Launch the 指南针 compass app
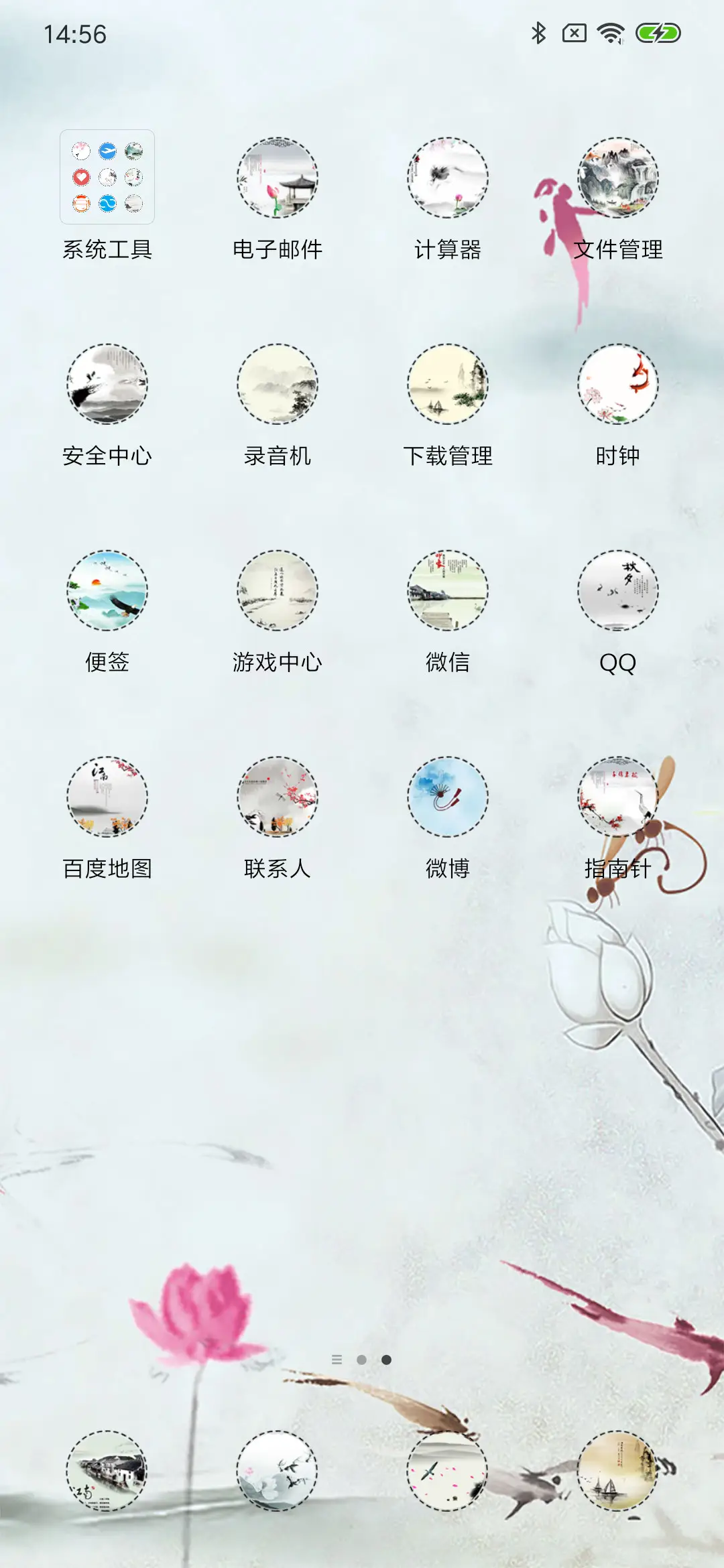This screenshot has width=724, height=1568. pos(618,801)
